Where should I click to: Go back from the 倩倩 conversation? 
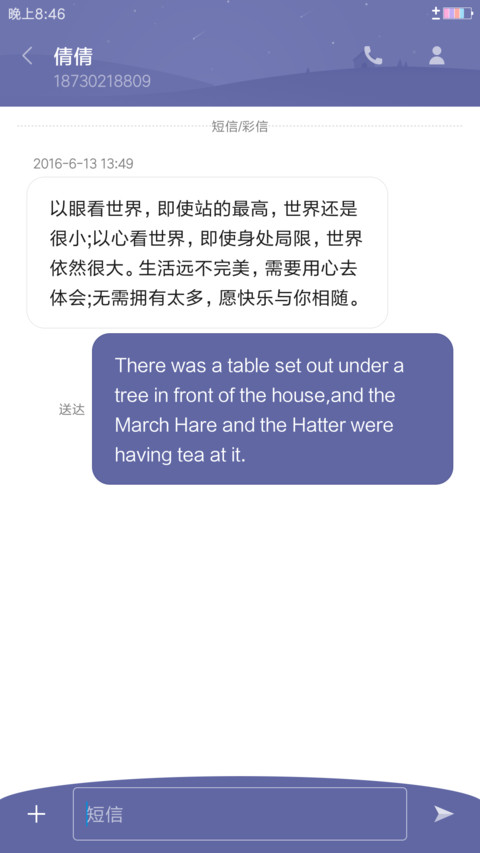pyautogui.click(x=27, y=56)
